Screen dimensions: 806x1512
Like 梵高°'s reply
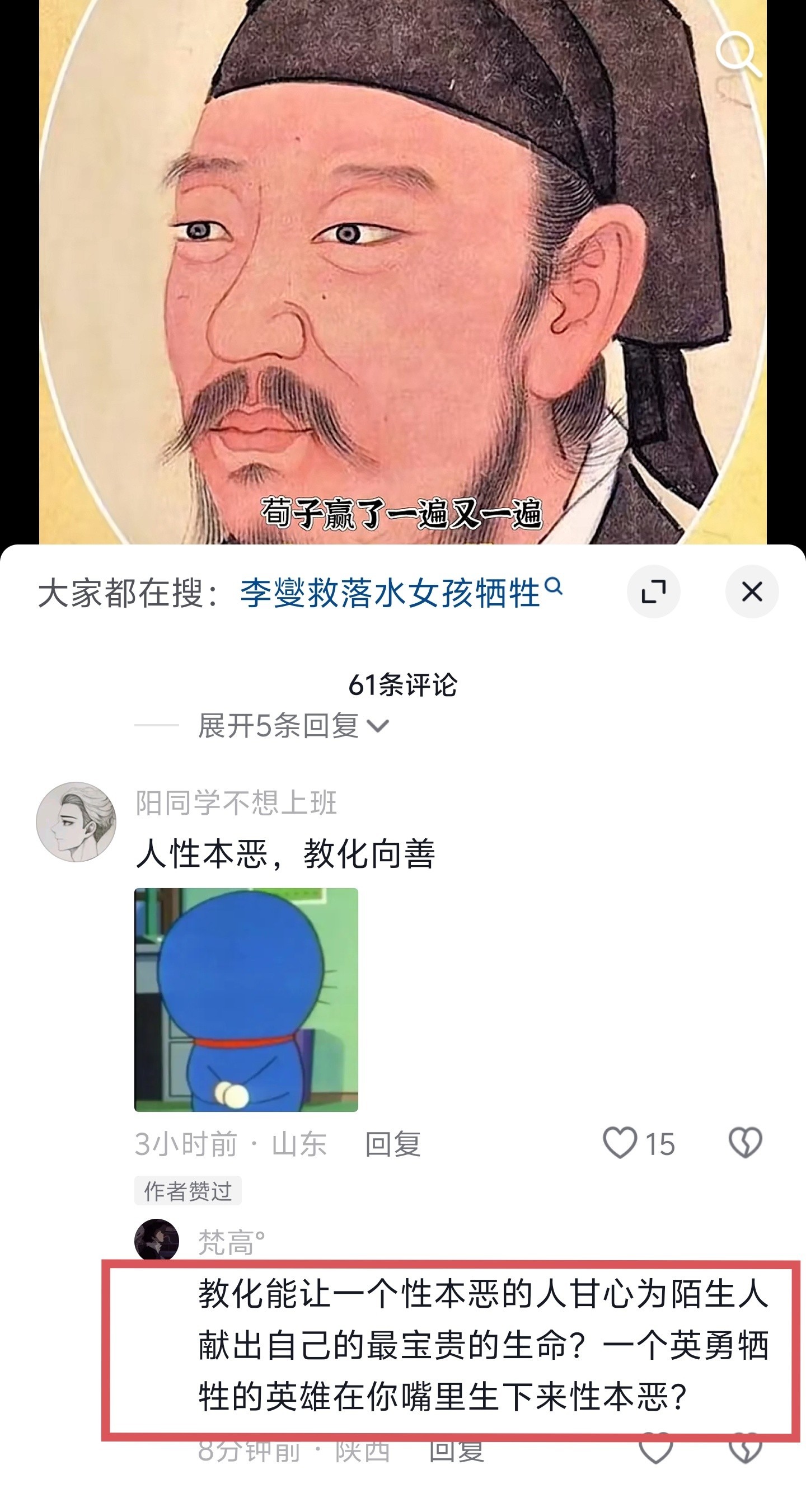[655, 1449]
